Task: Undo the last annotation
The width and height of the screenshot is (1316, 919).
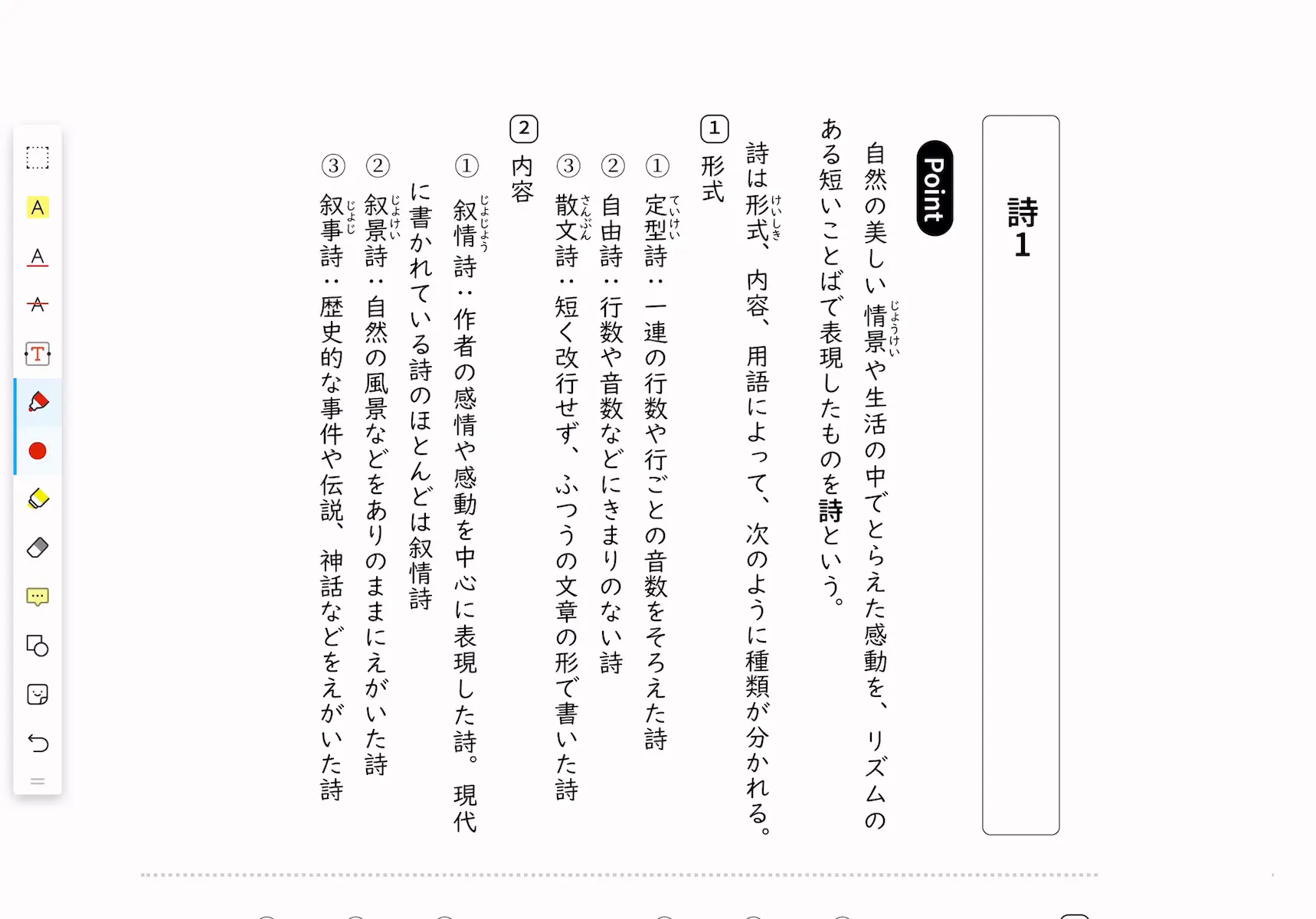Action: coord(38,743)
